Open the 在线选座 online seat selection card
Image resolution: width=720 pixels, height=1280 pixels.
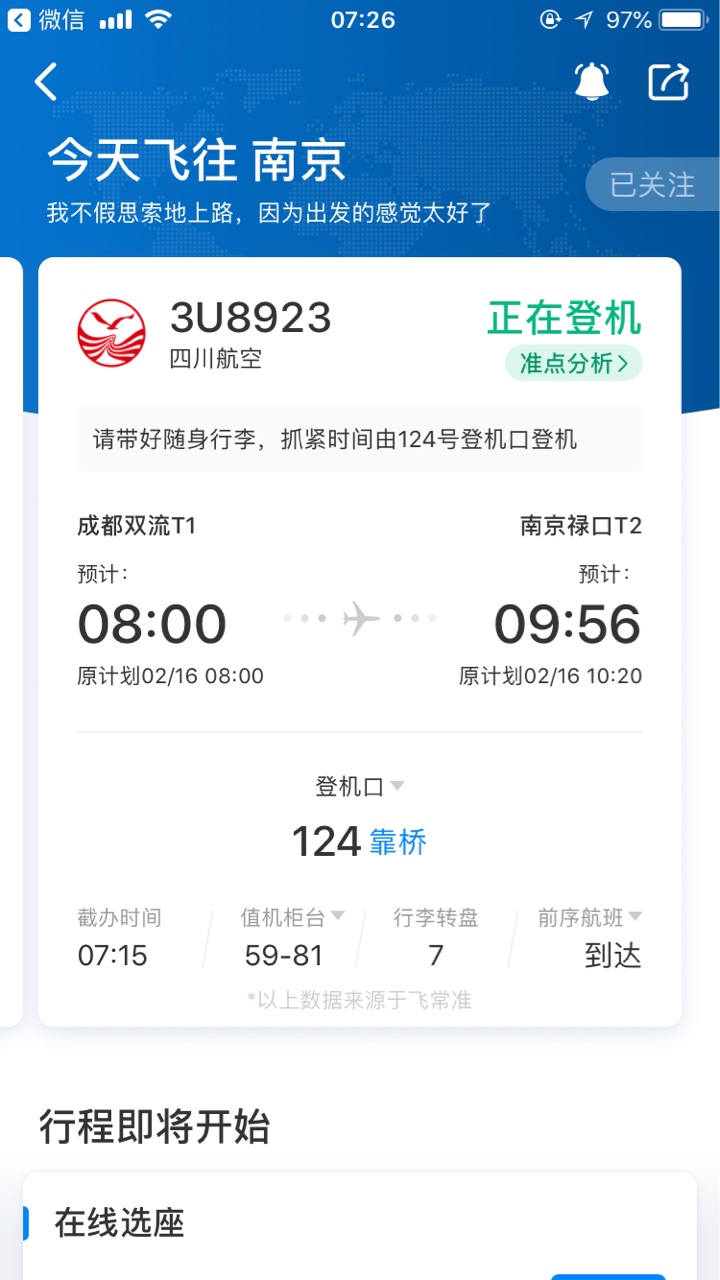(360, 1226)
